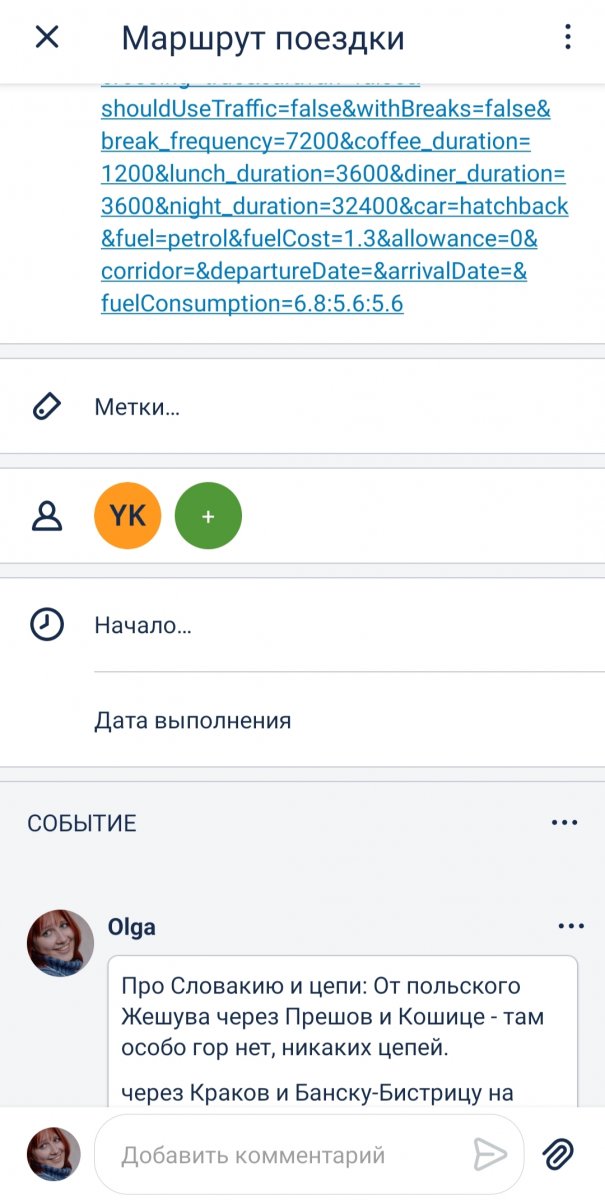Open the СОБЫТИЕ section options
605x1200 pixels.
(x=564, y=823)
